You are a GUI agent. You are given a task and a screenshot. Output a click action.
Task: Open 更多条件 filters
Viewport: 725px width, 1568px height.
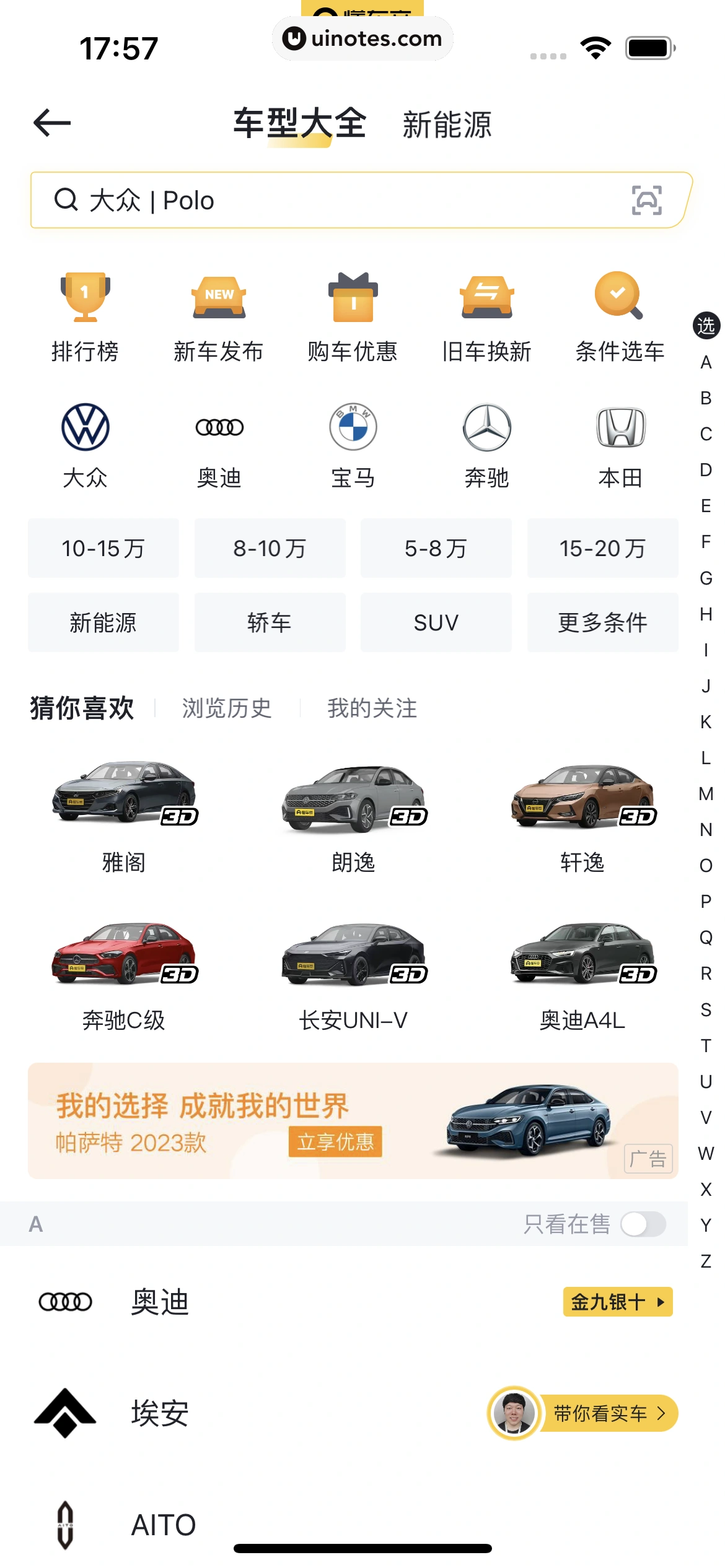(602, 622)
